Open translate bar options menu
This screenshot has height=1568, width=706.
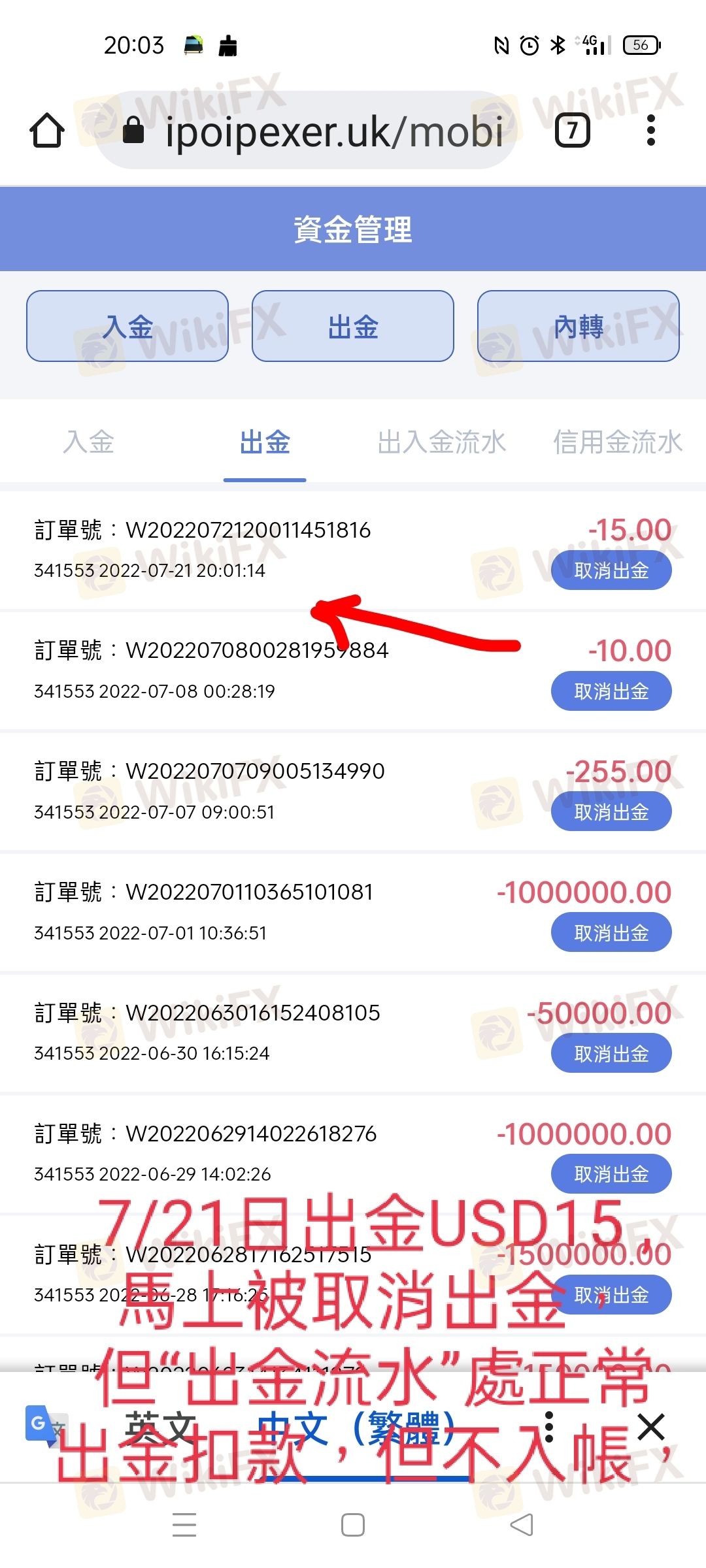[549, 1427]
